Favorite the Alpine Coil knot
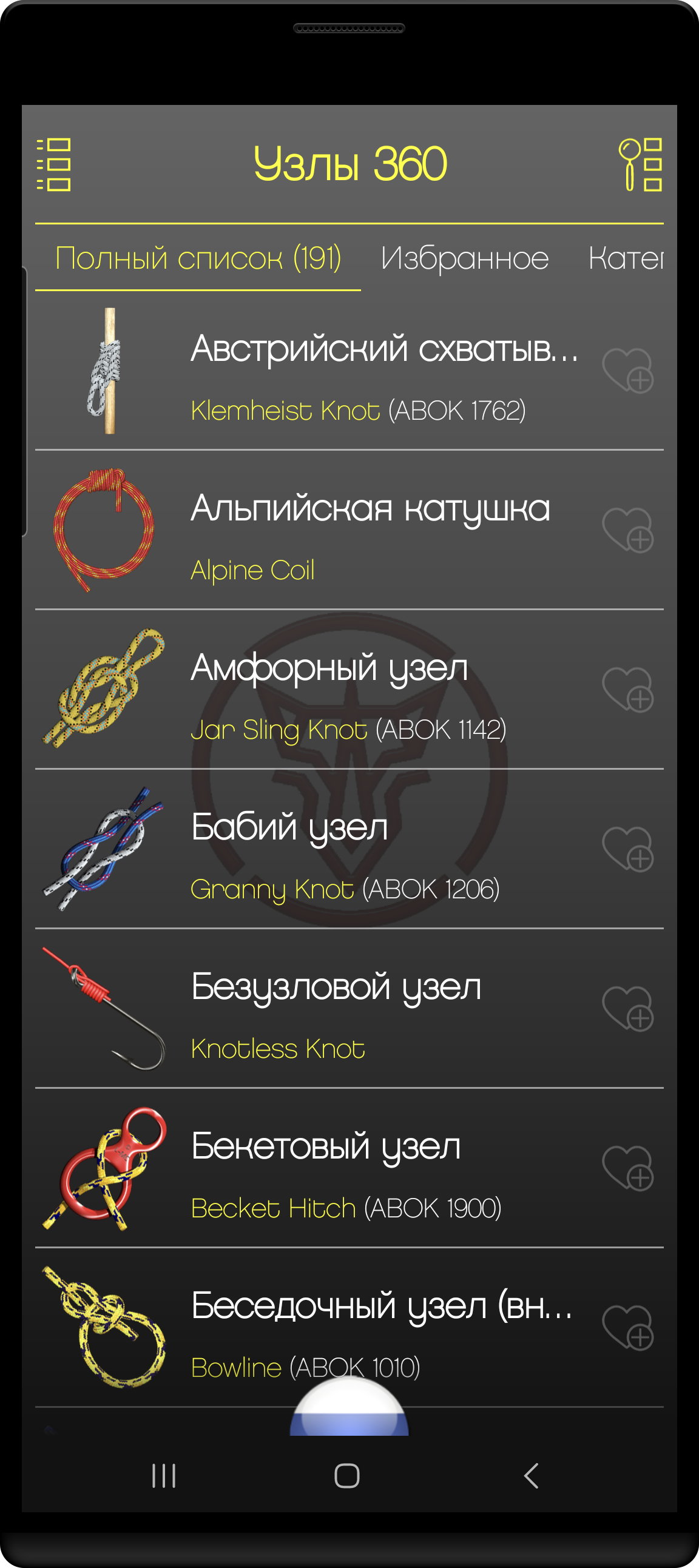 coord(628,530)
